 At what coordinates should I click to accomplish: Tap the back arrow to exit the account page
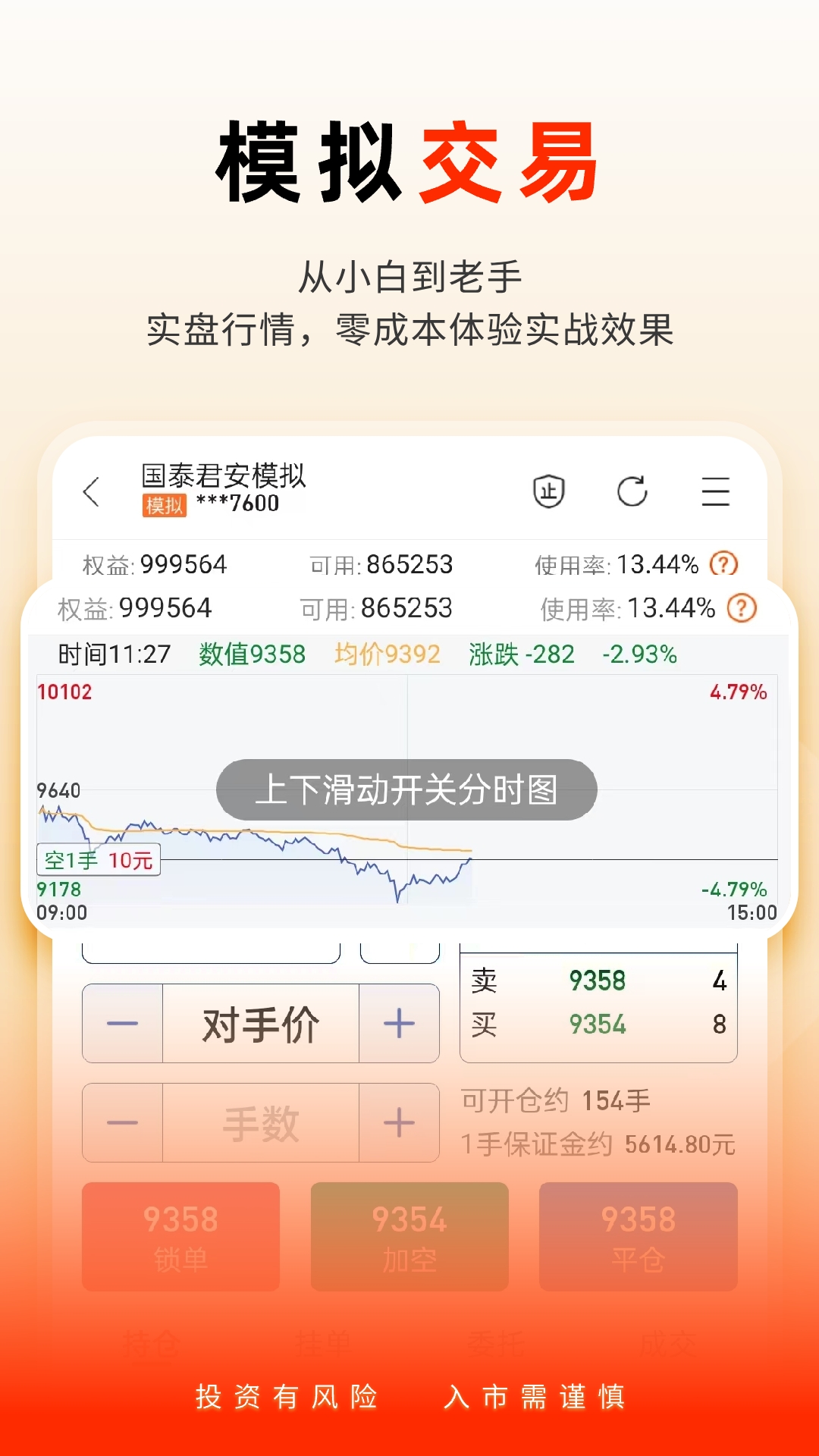91,493
